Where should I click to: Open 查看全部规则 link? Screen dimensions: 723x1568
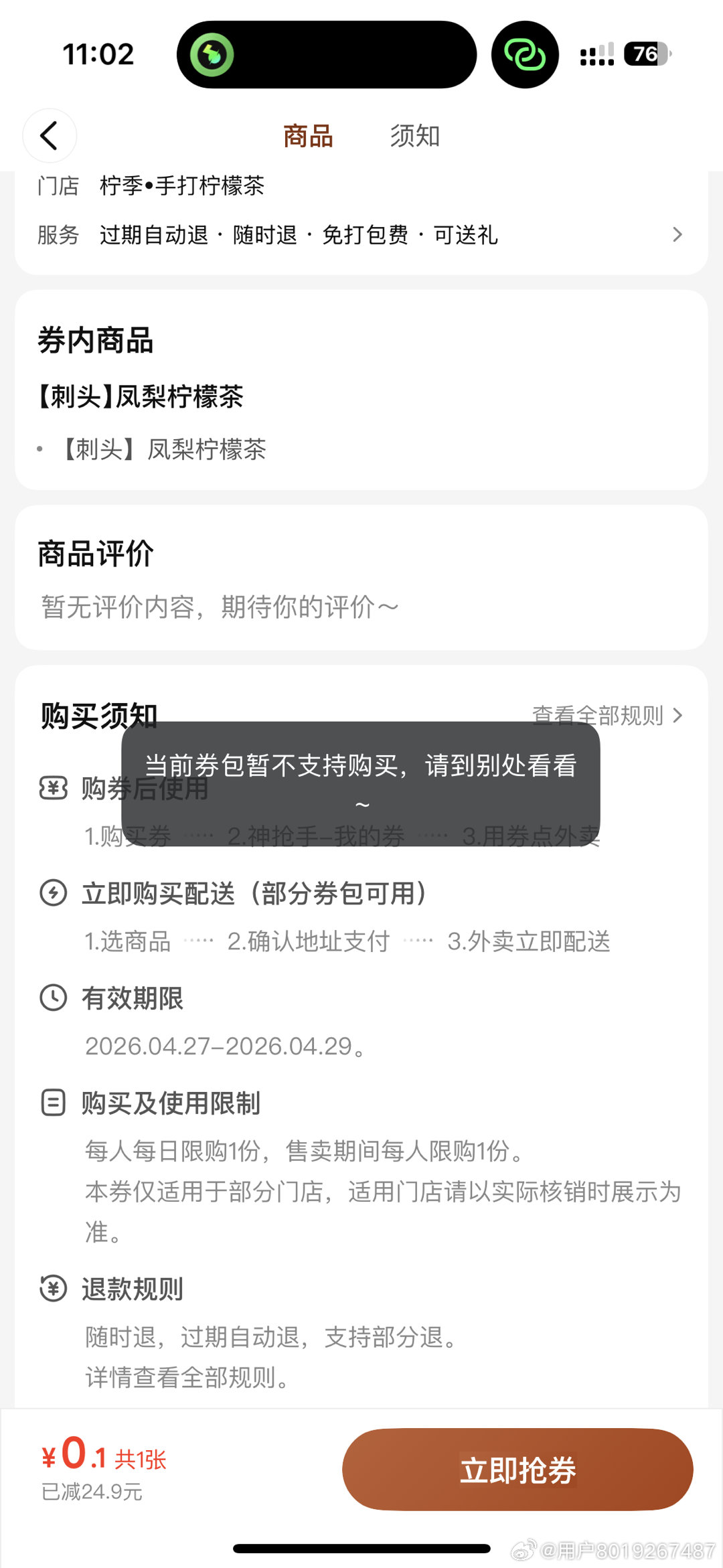point(607,715)
